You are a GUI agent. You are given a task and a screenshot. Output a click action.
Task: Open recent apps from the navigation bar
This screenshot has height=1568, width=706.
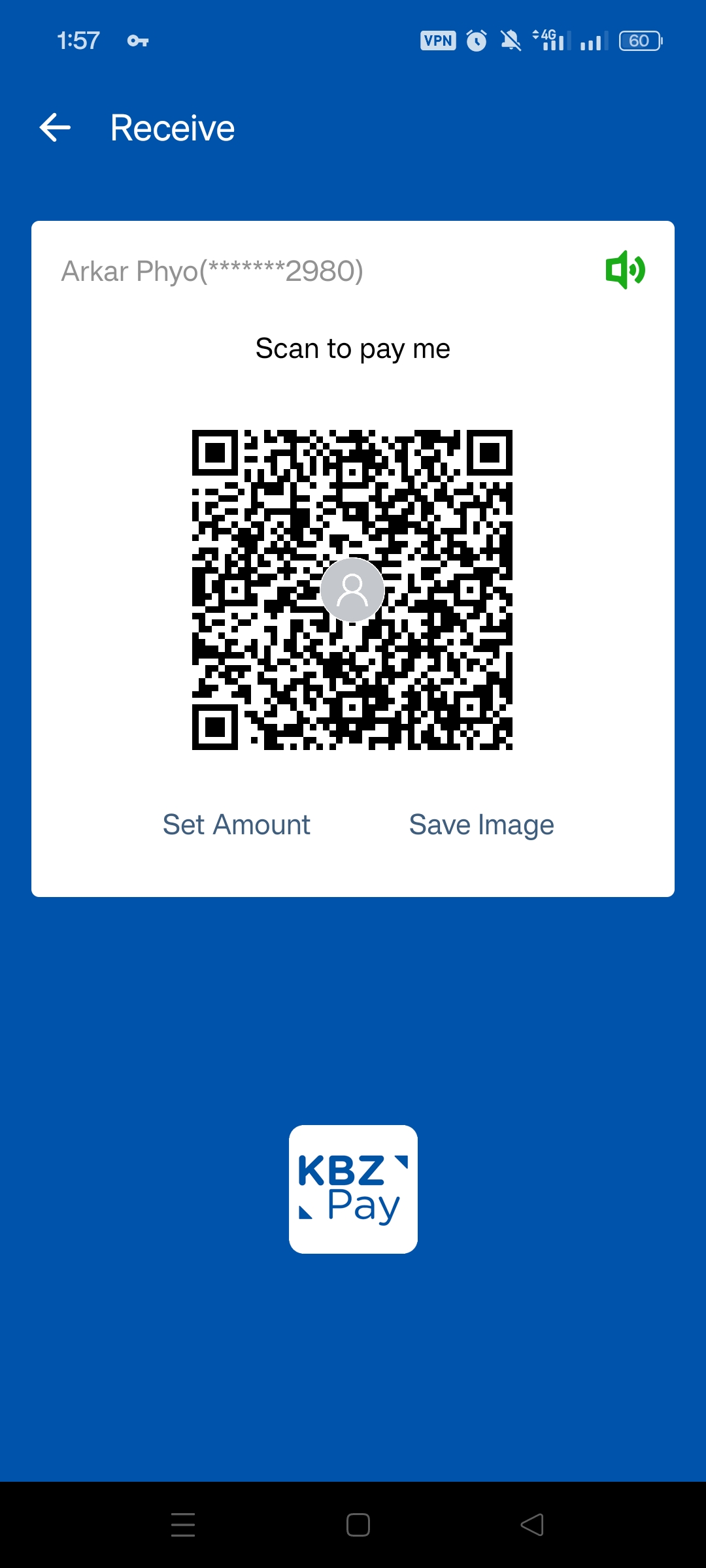pos(183,1525)
